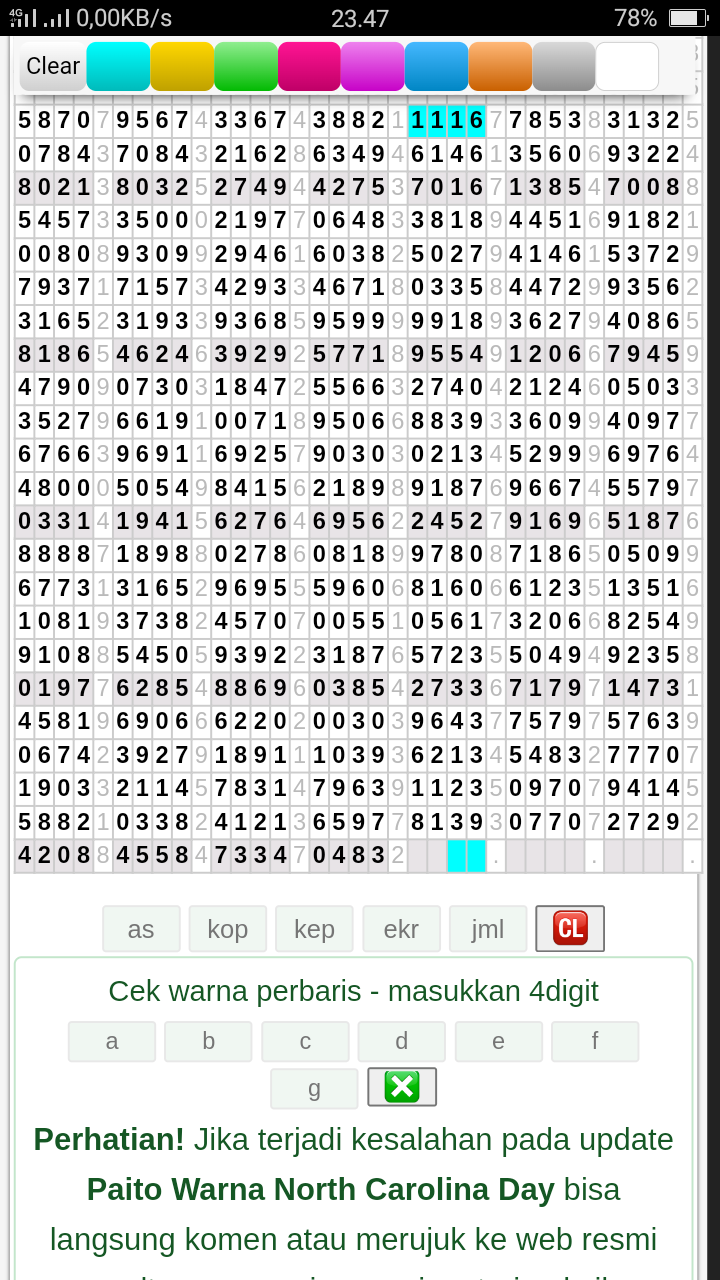Tap the 'a' row check button
Image resolution: width=720 pixels, height=1280 pixels.
(112, 1041)
